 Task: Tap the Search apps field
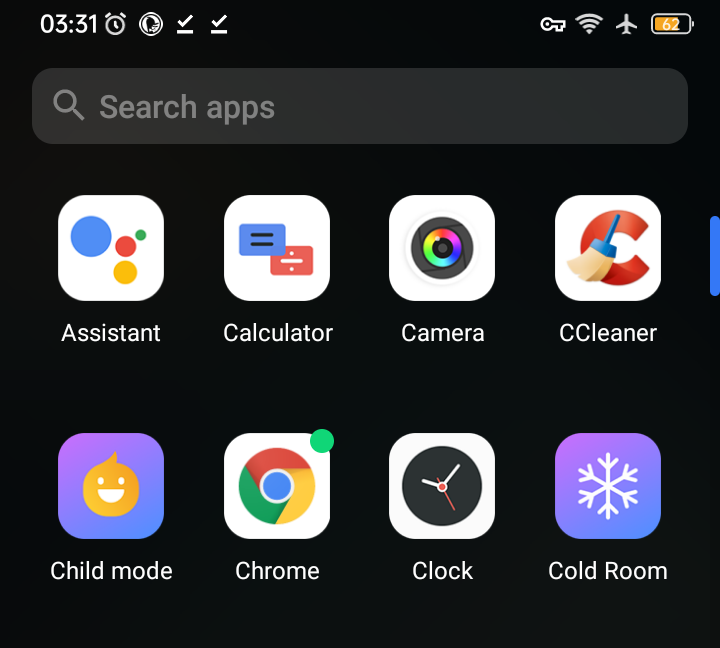[x=360, y=106]
